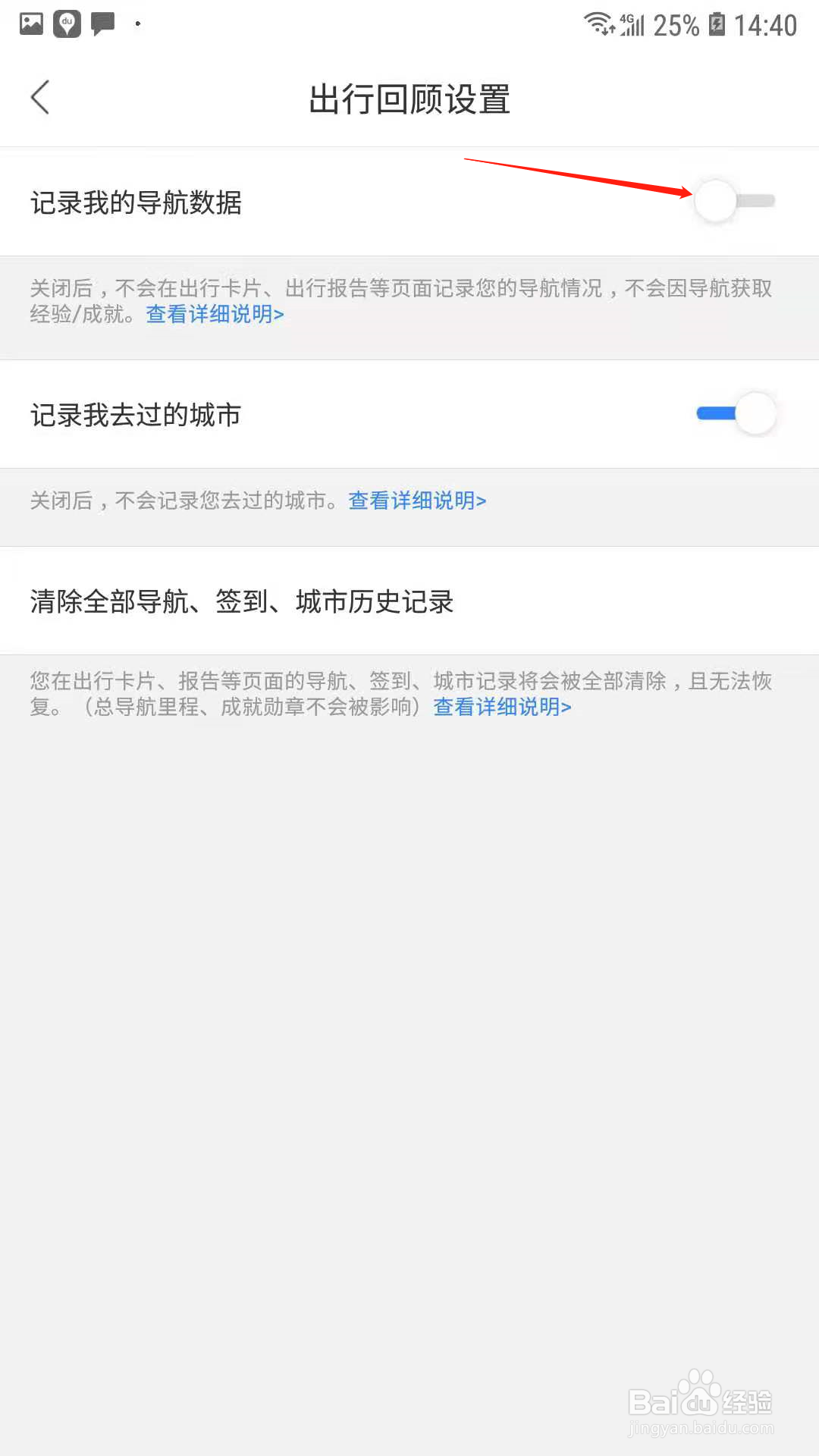819x1456 pixels.
Task: Open the chat message icon in status bar
Action: coord(103,24)
